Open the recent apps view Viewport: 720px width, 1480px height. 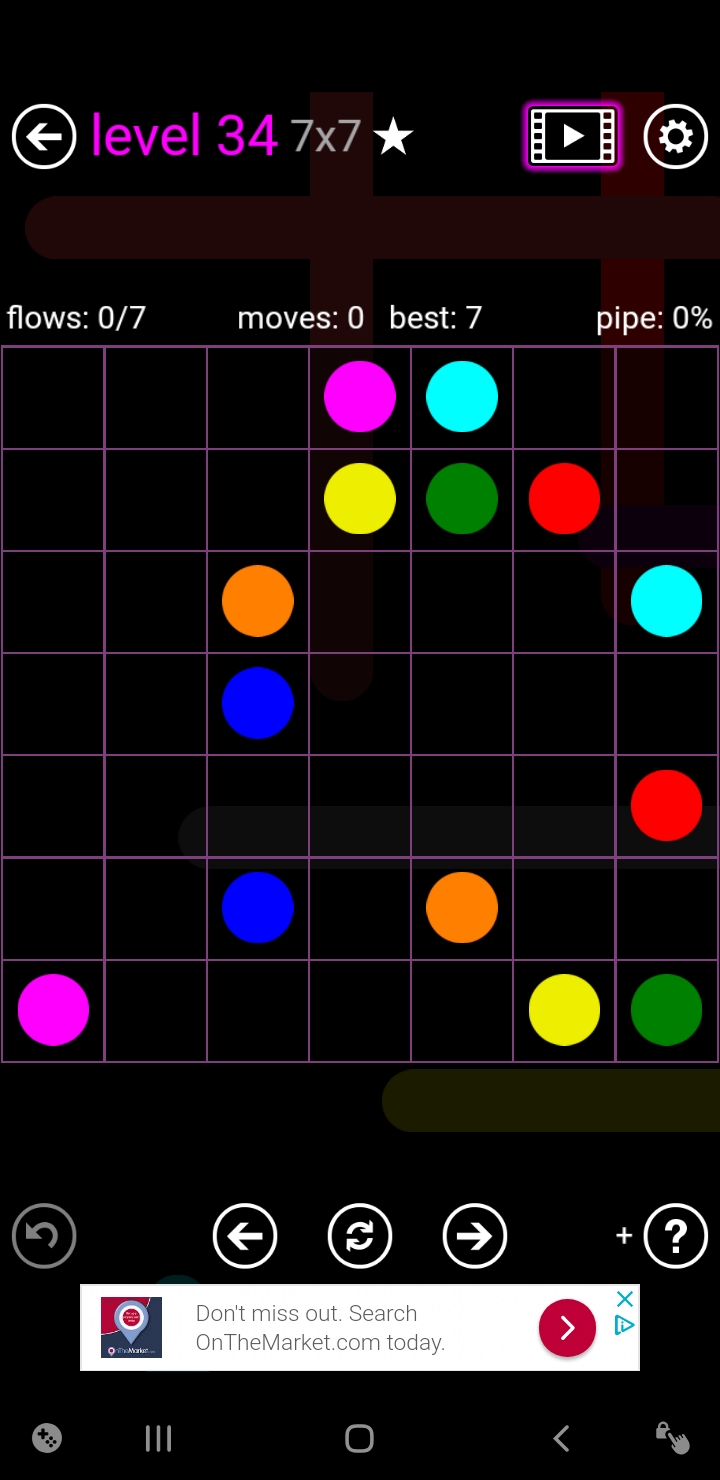click(x=159, y=1438)
